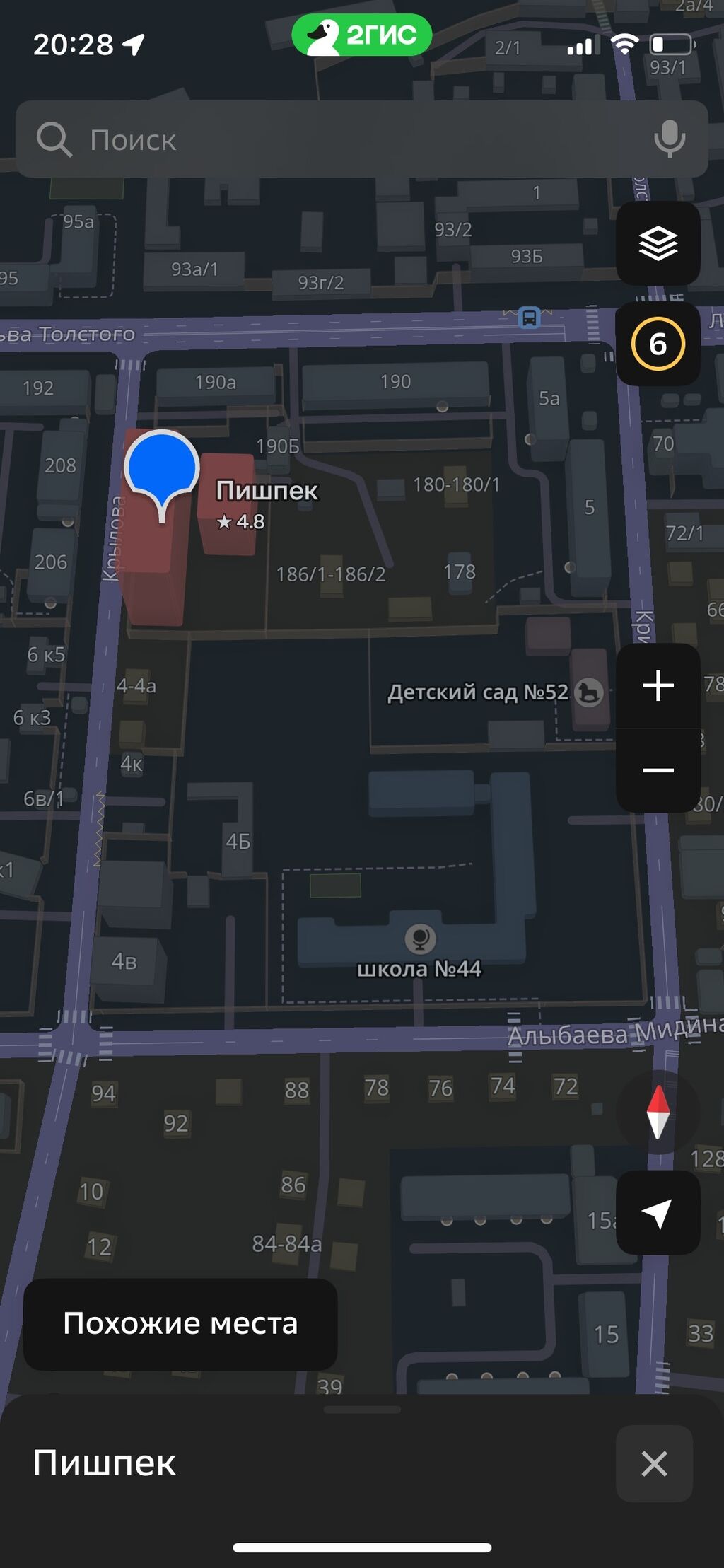Zoom in on the map
This screenshot has width=724, height=1568.
658,686
